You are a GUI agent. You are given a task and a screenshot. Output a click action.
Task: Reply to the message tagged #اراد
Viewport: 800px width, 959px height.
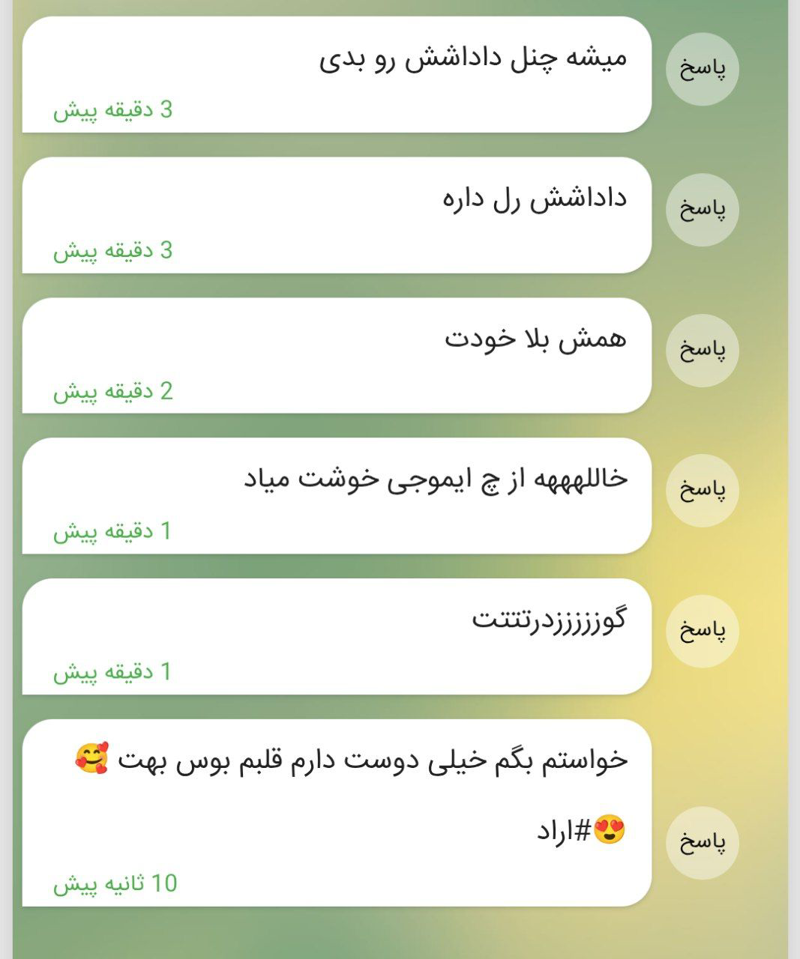[x=702, y=843]
